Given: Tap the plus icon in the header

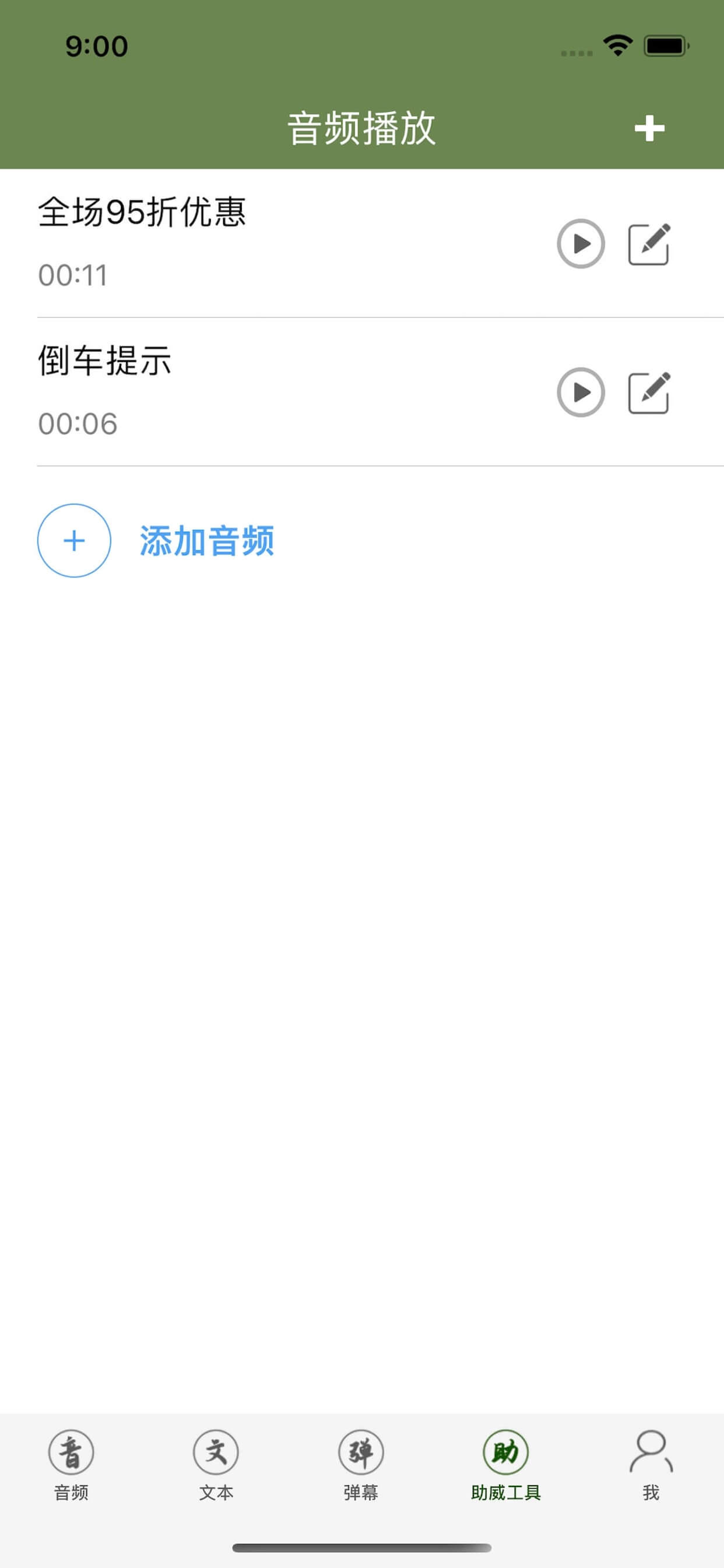Looking at the screenshot, I should click(x=649, y=128).
